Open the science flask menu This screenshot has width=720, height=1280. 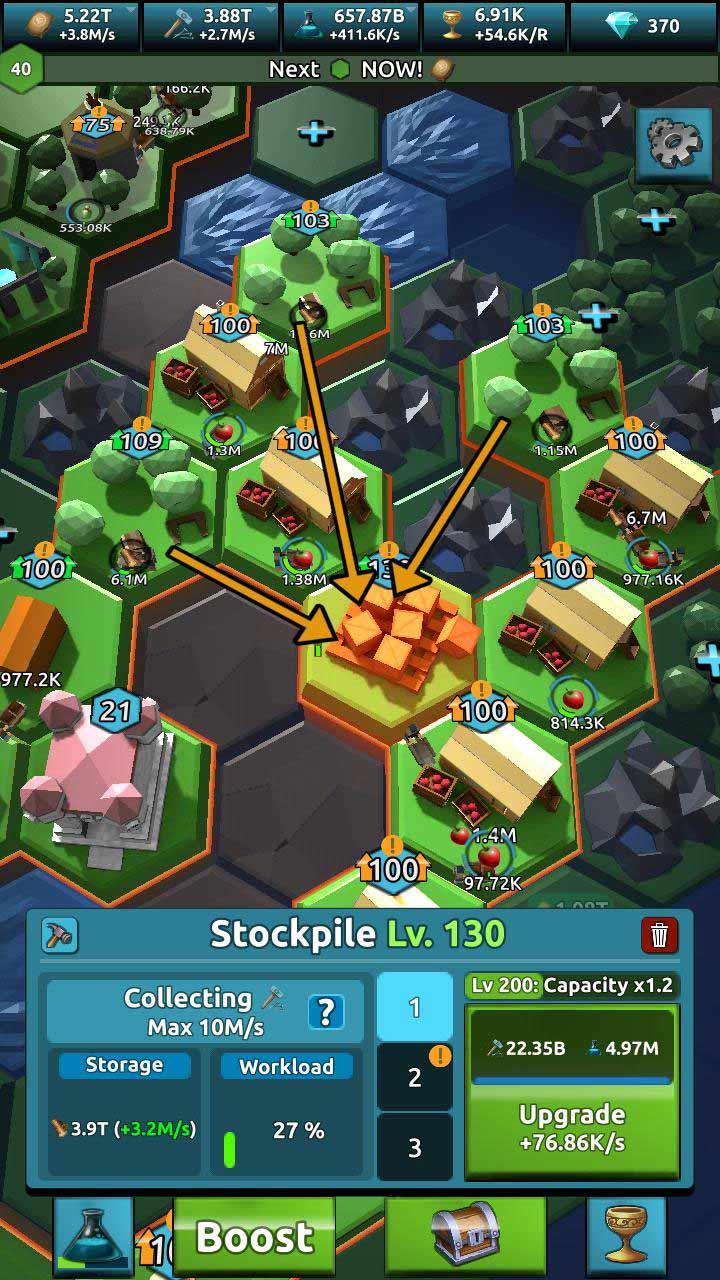[93, 1237]
